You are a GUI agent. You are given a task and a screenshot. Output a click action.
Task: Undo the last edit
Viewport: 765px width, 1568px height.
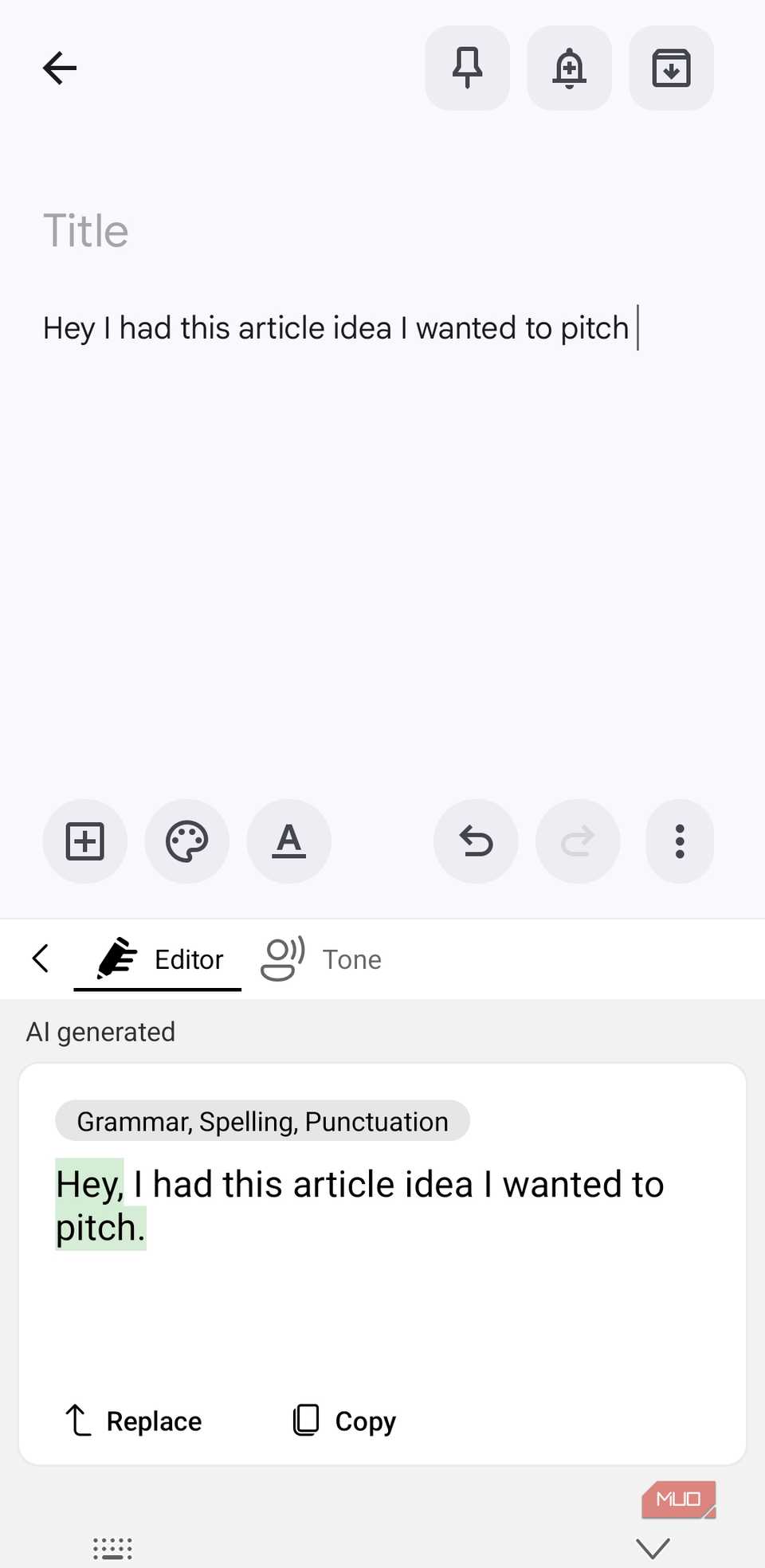(x=476, y=841)
